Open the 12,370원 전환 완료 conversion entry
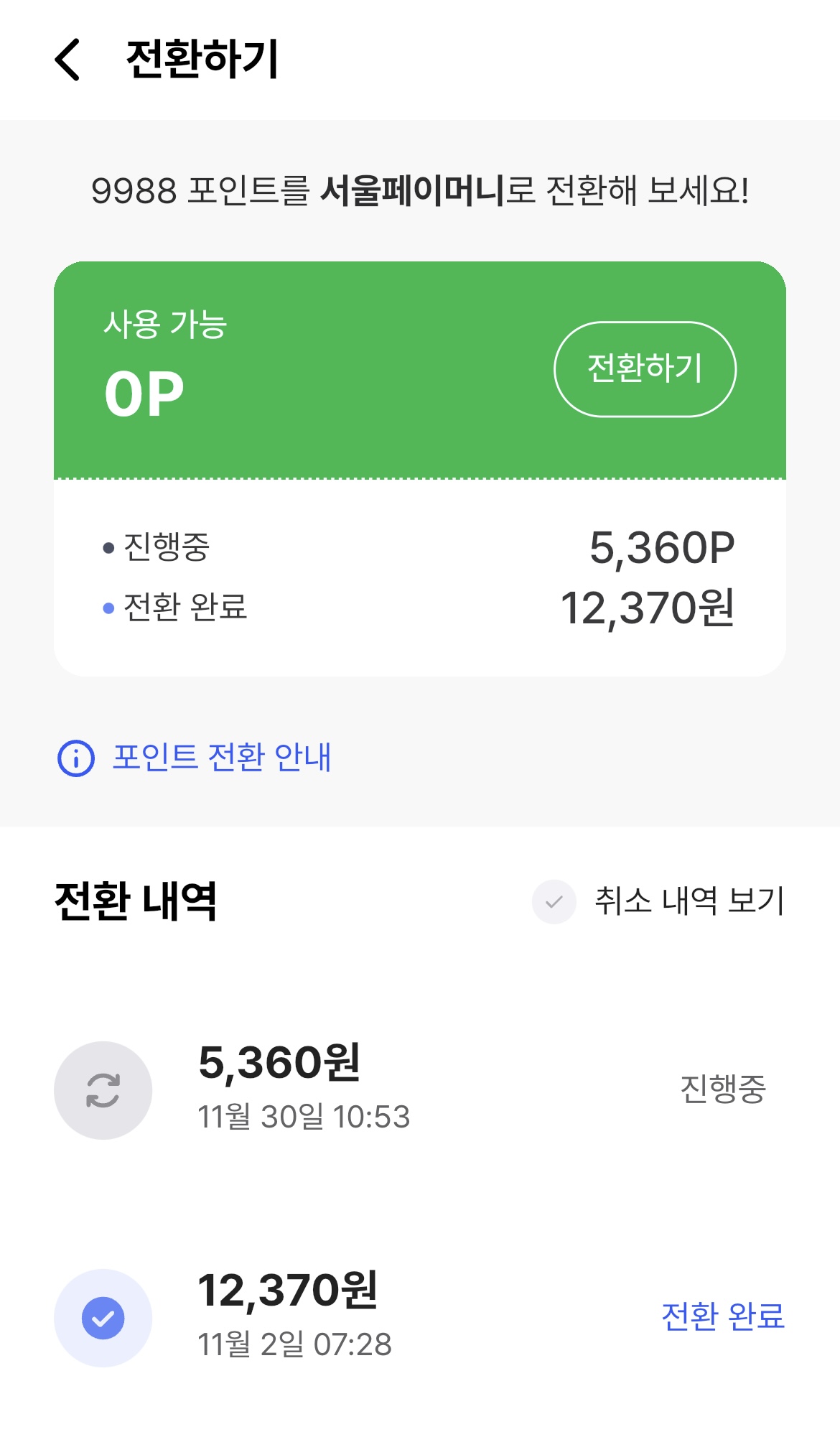The width and height of the screenshot is (840, 1455). point(420,1318)
